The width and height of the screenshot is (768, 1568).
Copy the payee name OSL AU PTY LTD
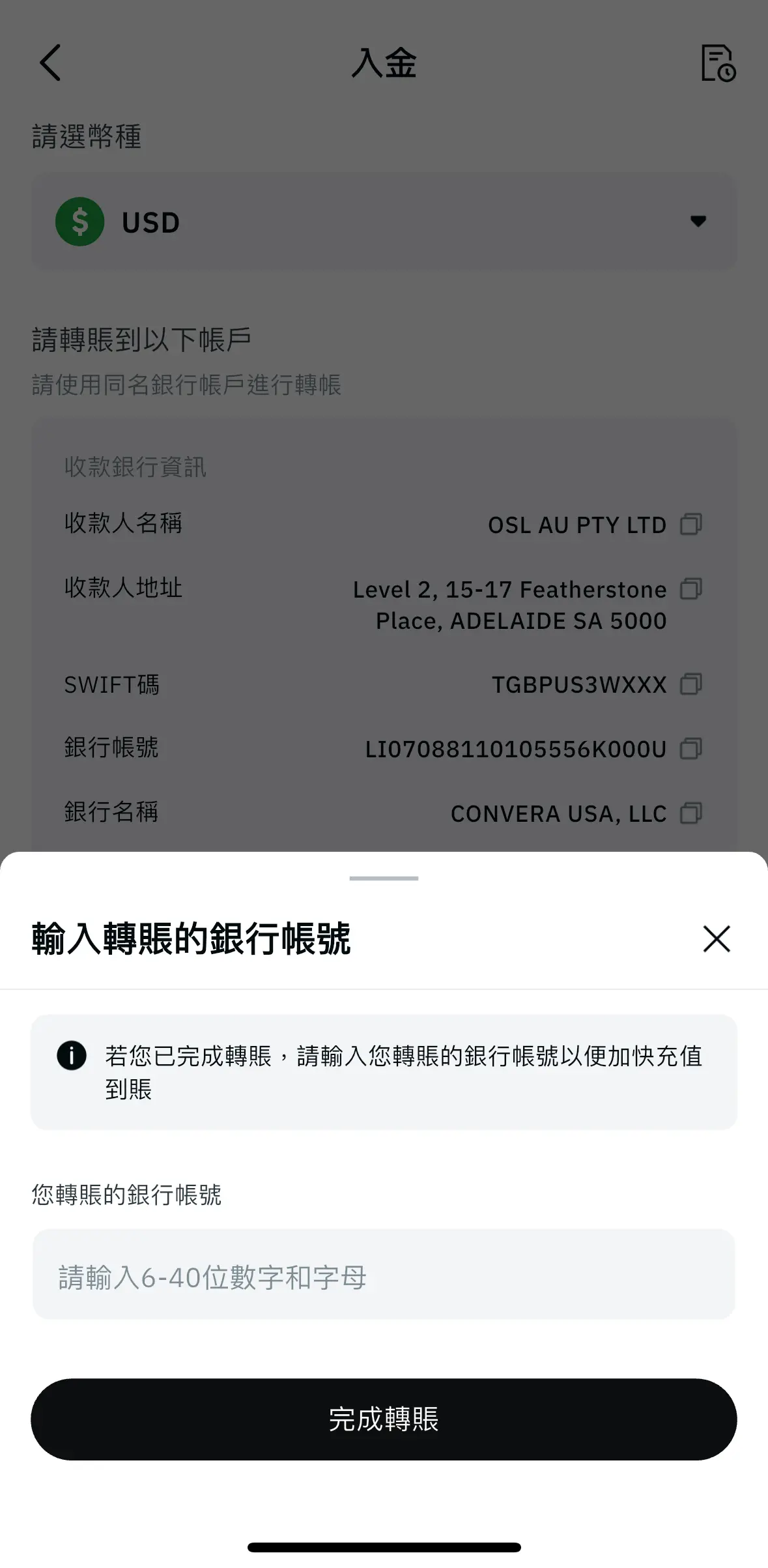690,524
